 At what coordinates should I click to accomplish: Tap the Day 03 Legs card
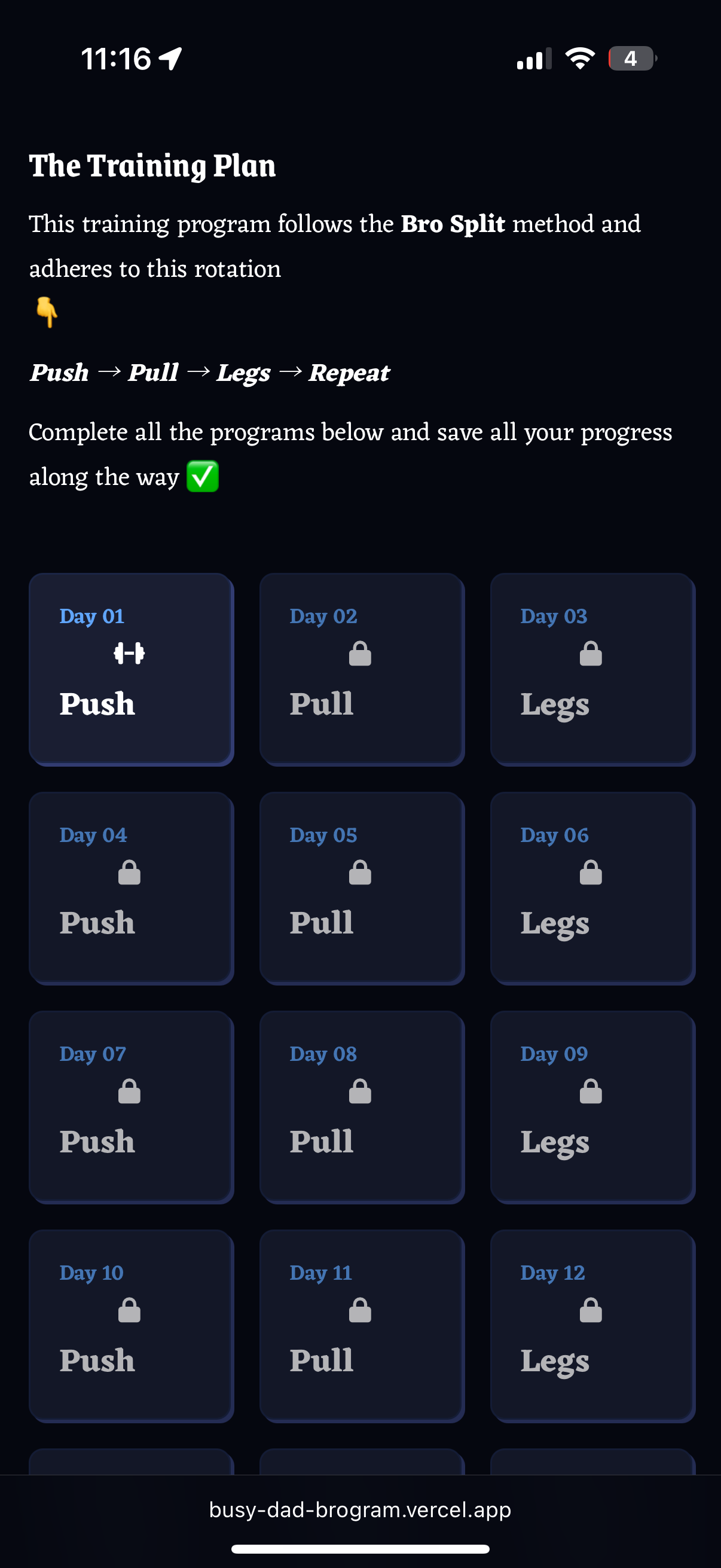point(592,669)
